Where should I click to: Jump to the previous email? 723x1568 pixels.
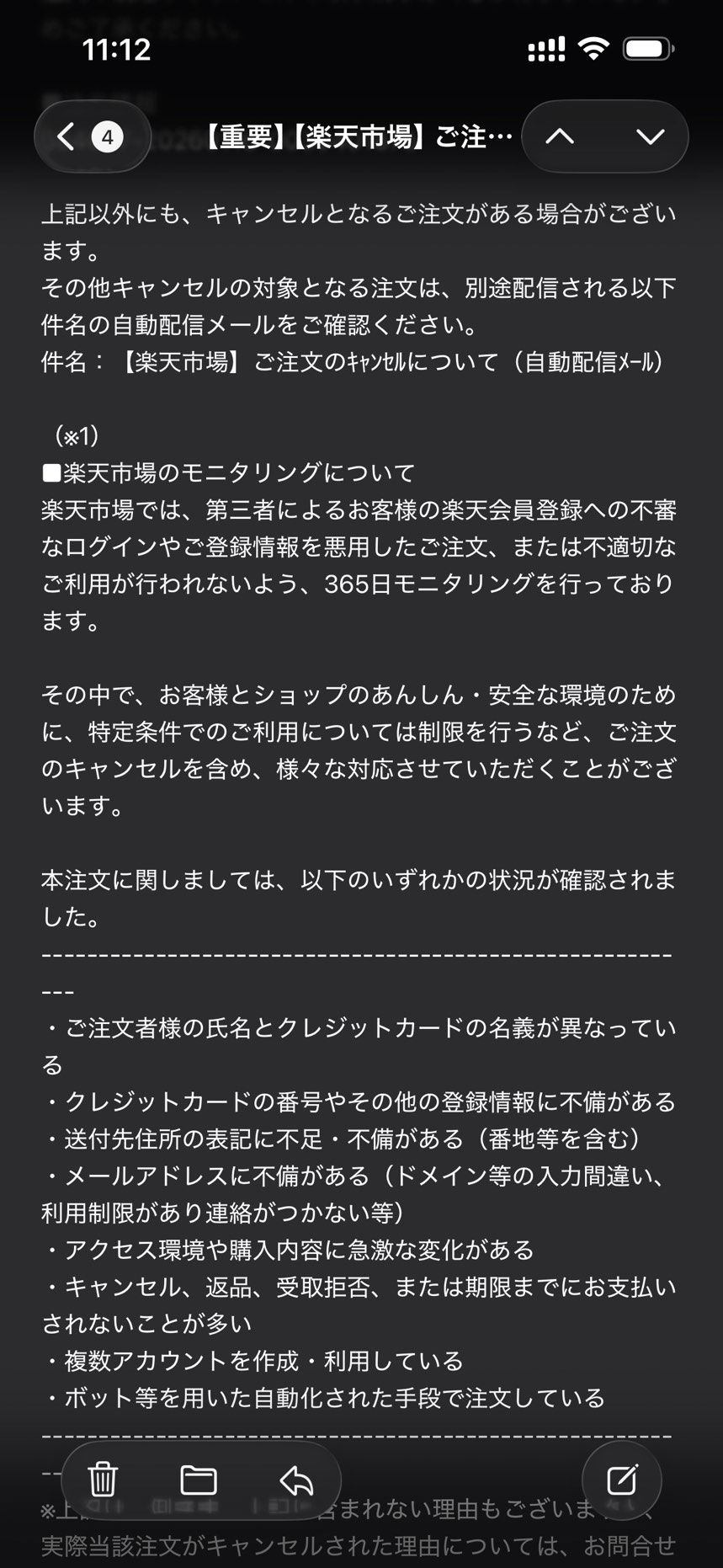(561, 136)
